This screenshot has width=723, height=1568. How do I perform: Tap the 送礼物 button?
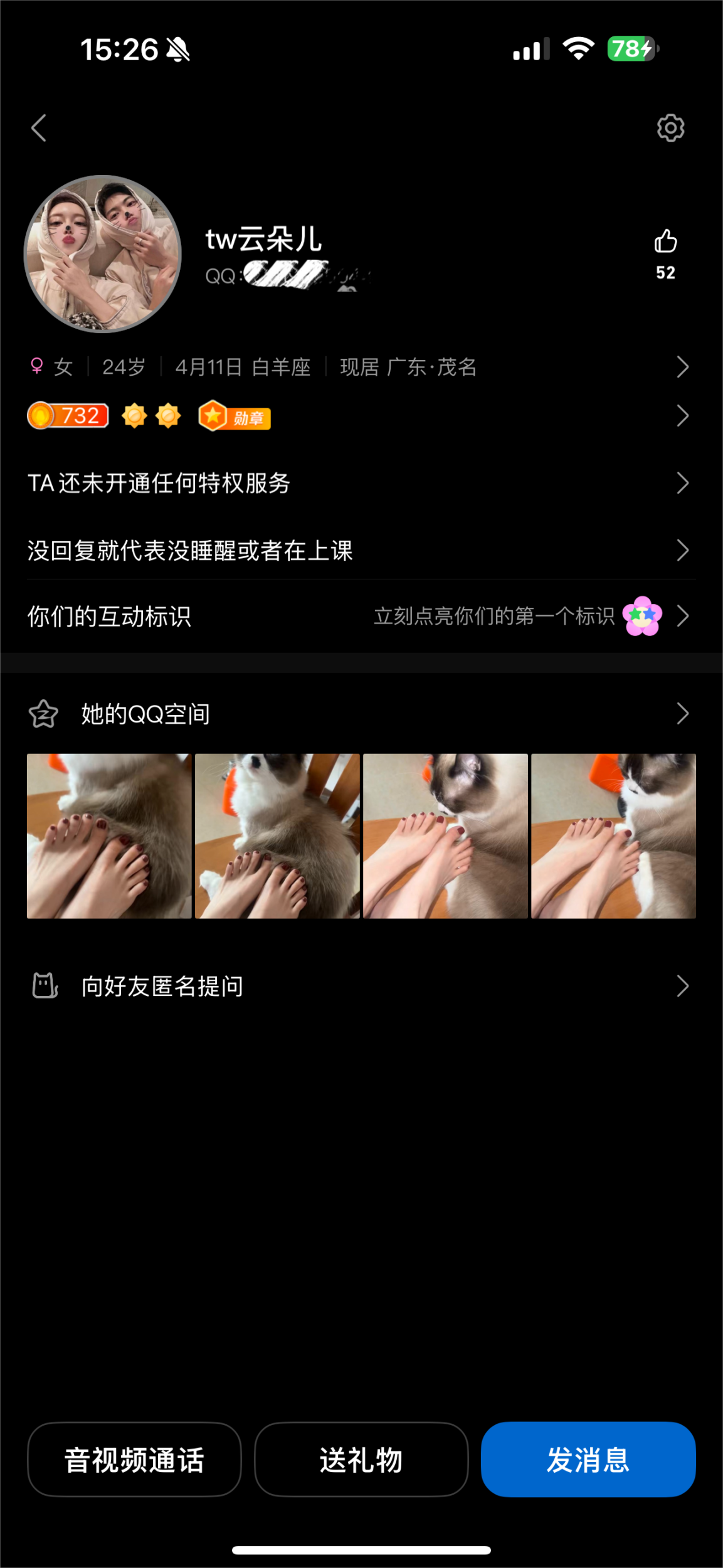coord(361,1459)
